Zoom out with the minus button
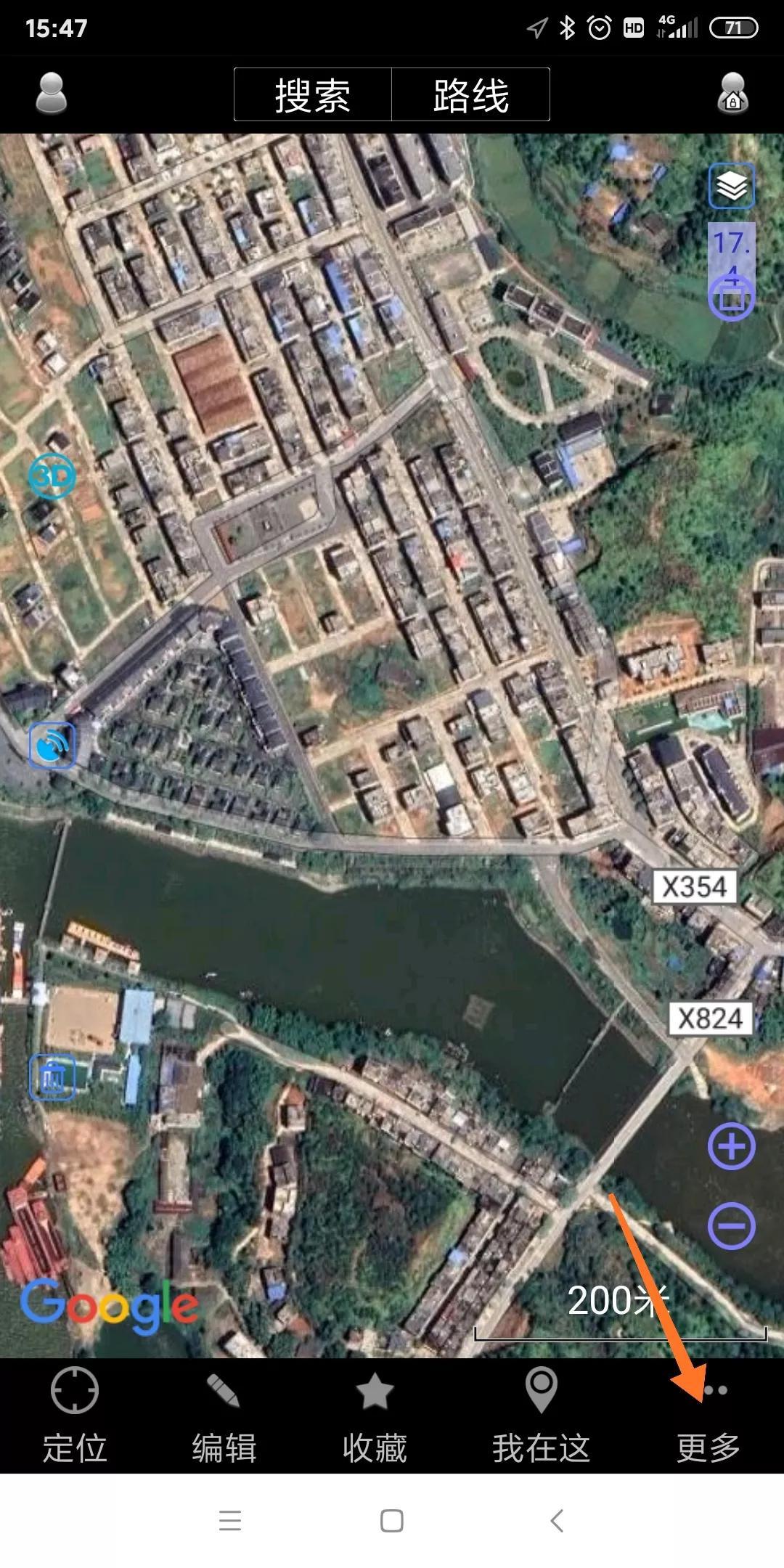Viewport: 784px width, 1568px height. click(x=732, y=1226)
